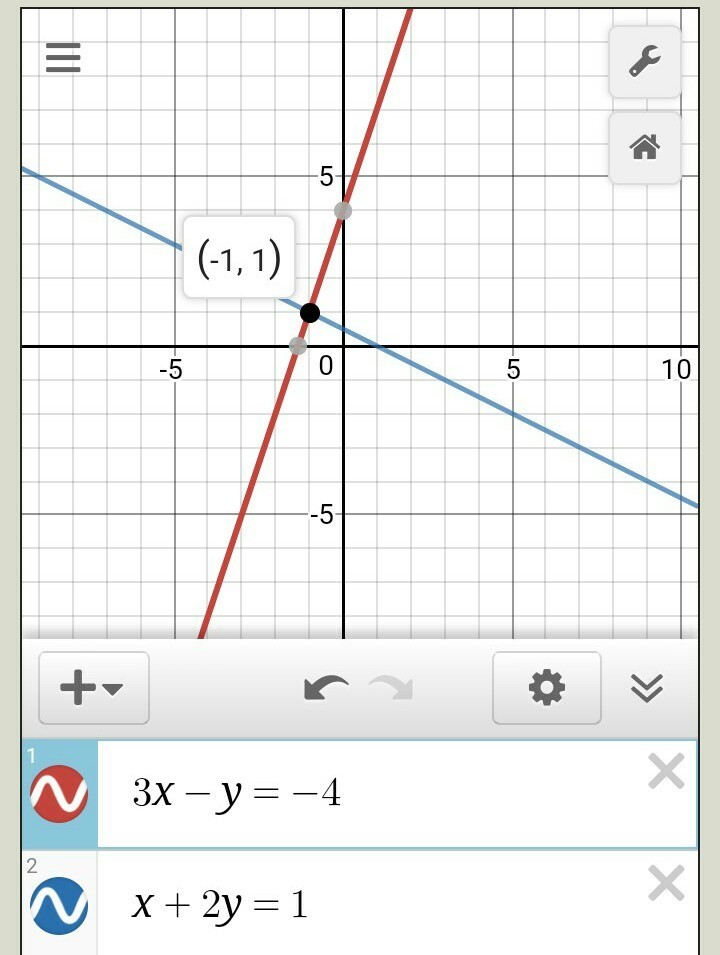The height and width of the screenshot is (955, 720).
Task: Open the hamburger menu
Action: coord(63,58)
